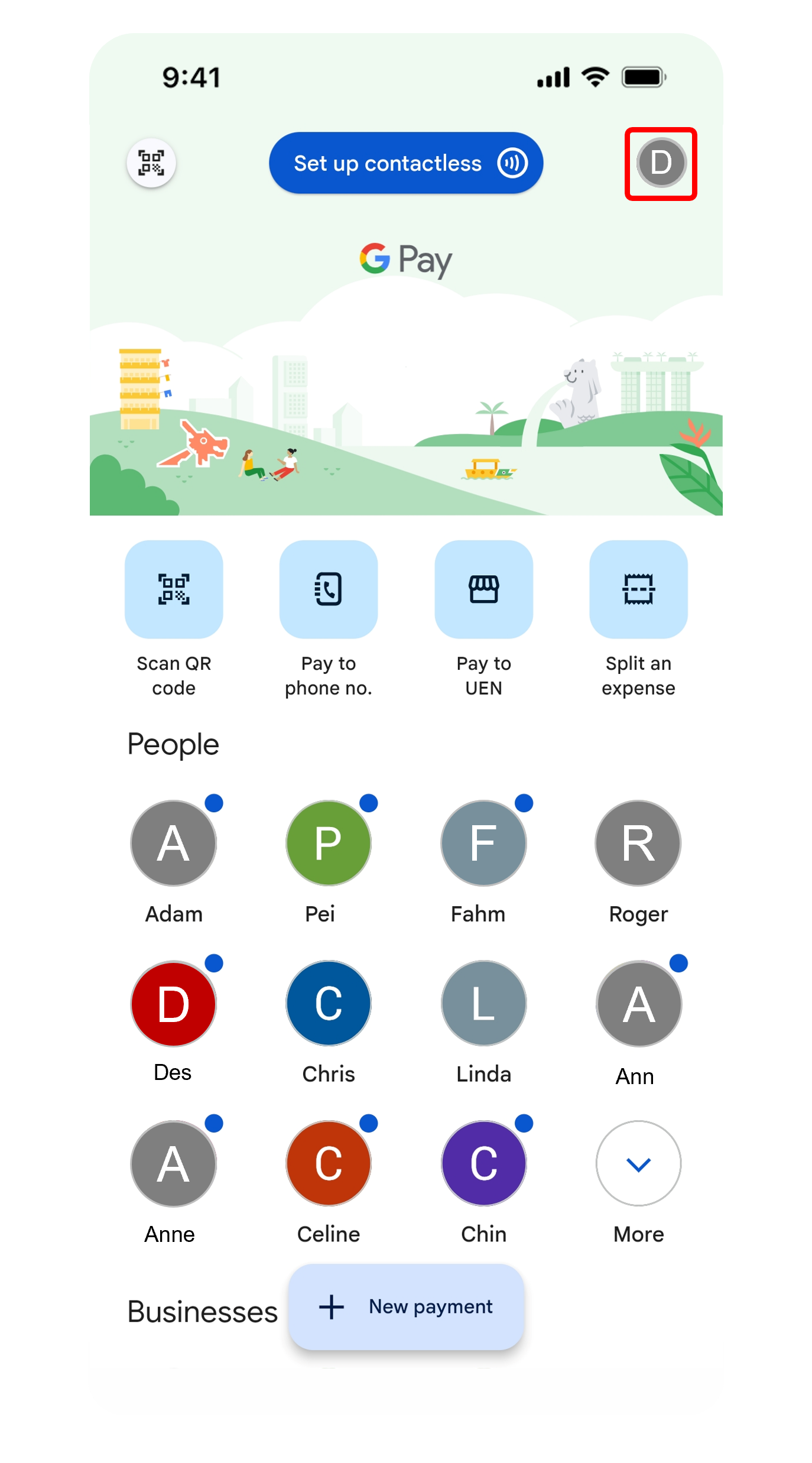This screenshot has height=1463, width=812.
Task: Open contact Fahm
Action: [483, 843]
